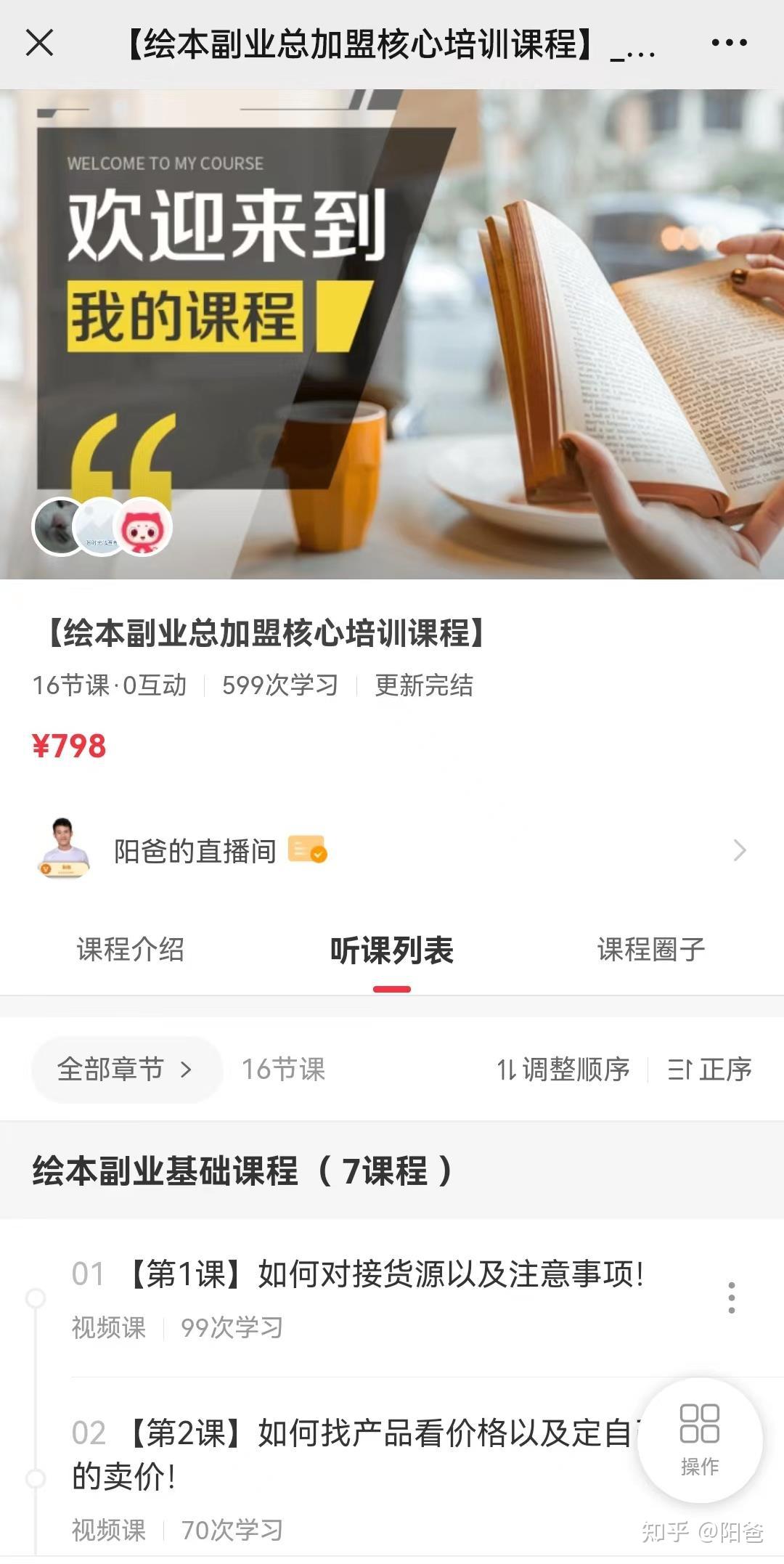Tap 调整顺序 to reorder lessons
This screenshot has width=784, height=1564.
pyautogui.click(x=563, y=1070)
